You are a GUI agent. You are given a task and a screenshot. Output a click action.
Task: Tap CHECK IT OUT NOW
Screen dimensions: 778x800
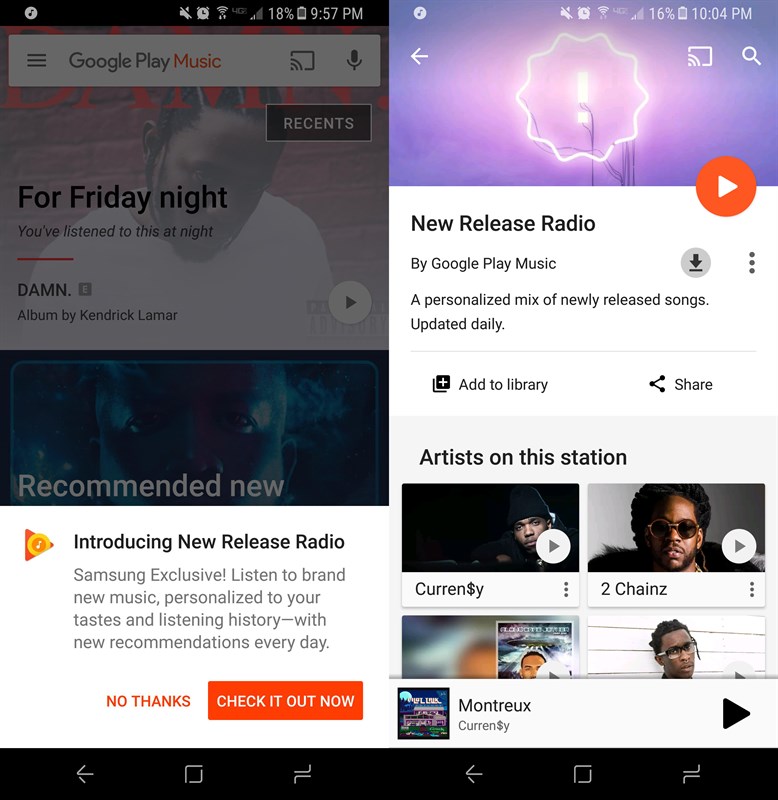click(285, 701)
